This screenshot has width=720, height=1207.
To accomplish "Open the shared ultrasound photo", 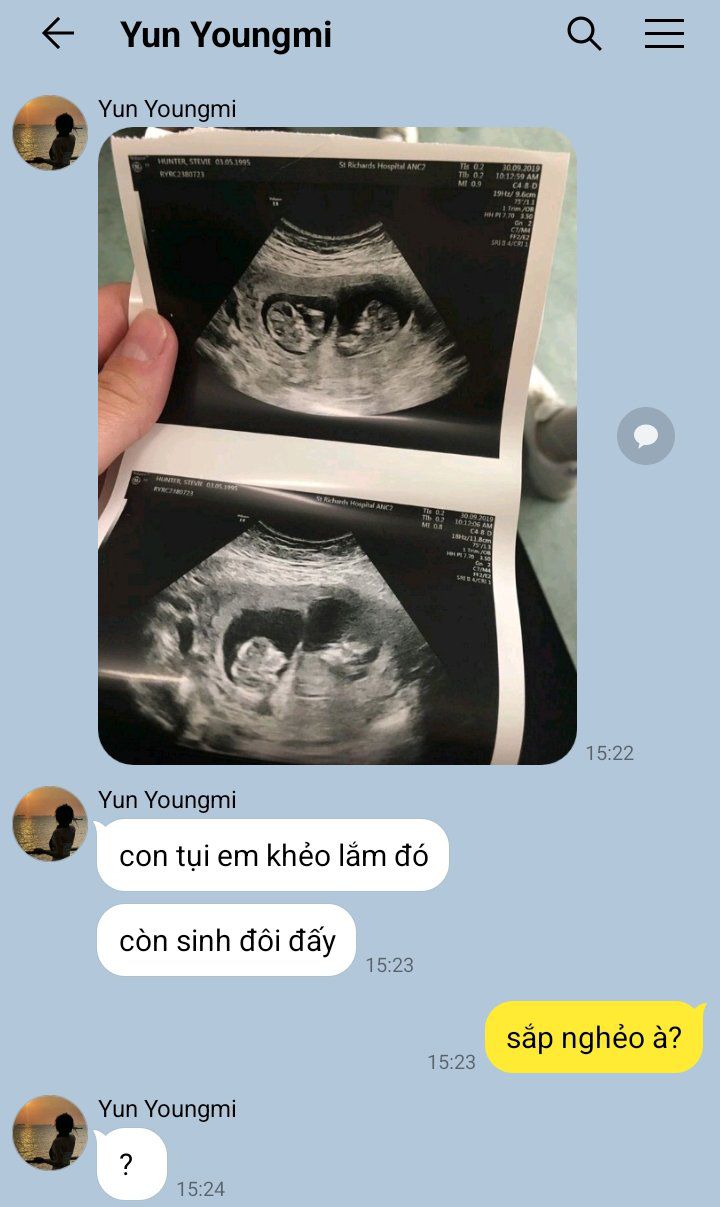I will [x=337, y=445].
